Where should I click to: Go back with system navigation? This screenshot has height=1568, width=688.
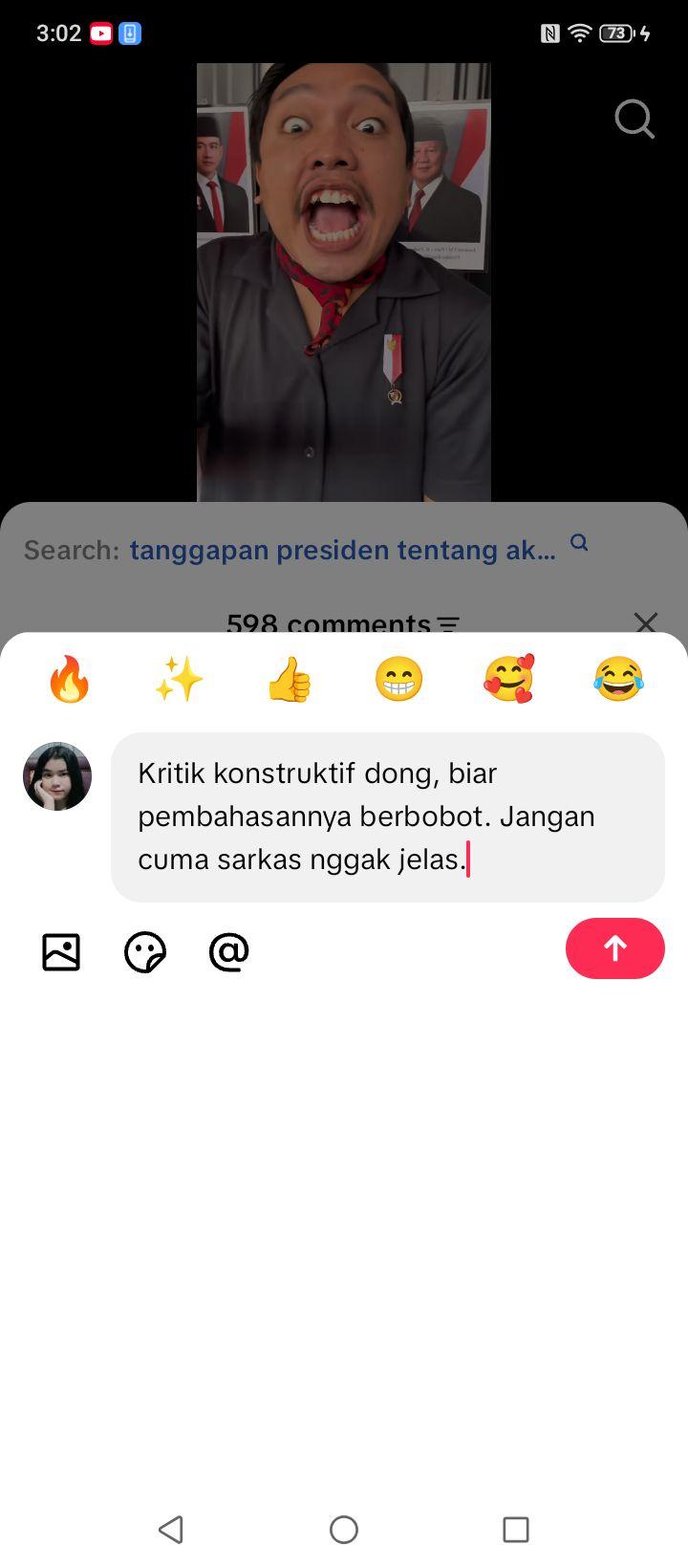point(171,1529)
